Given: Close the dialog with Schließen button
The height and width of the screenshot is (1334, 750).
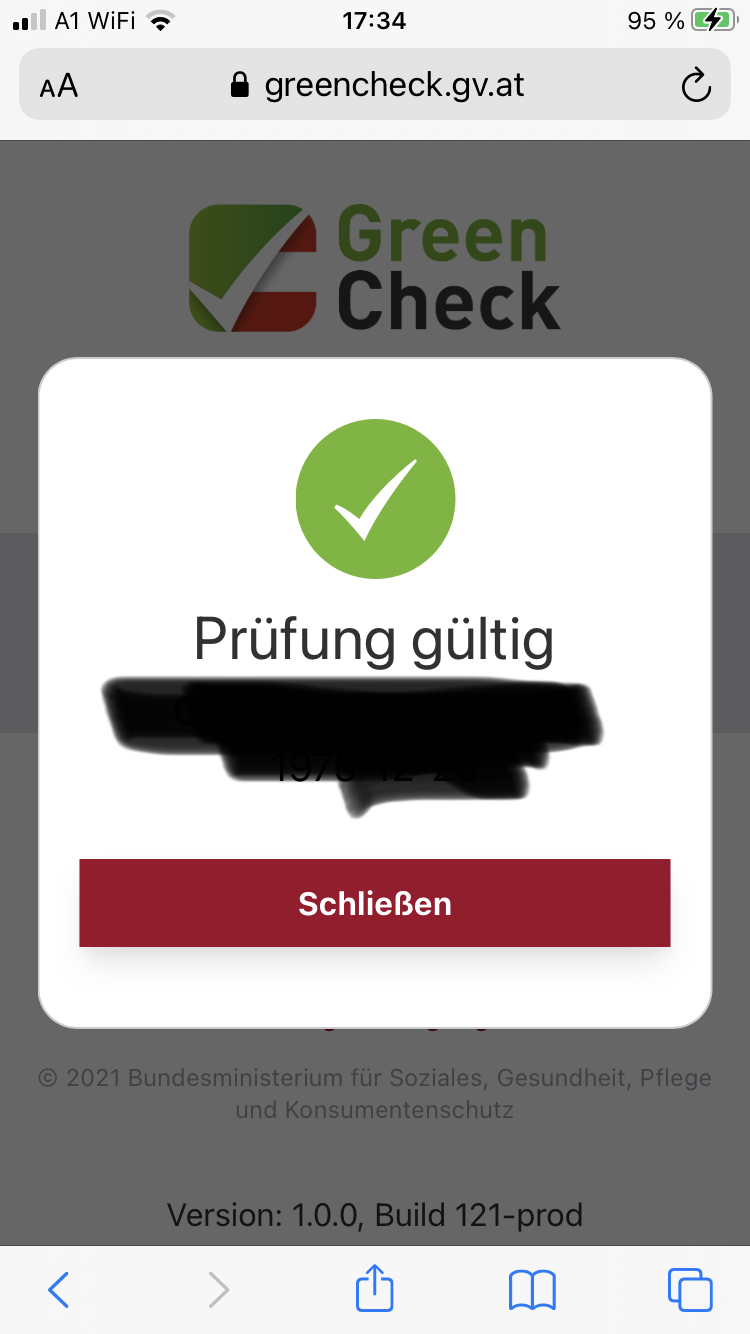Looking at the screenshot, I should point(375,903).
